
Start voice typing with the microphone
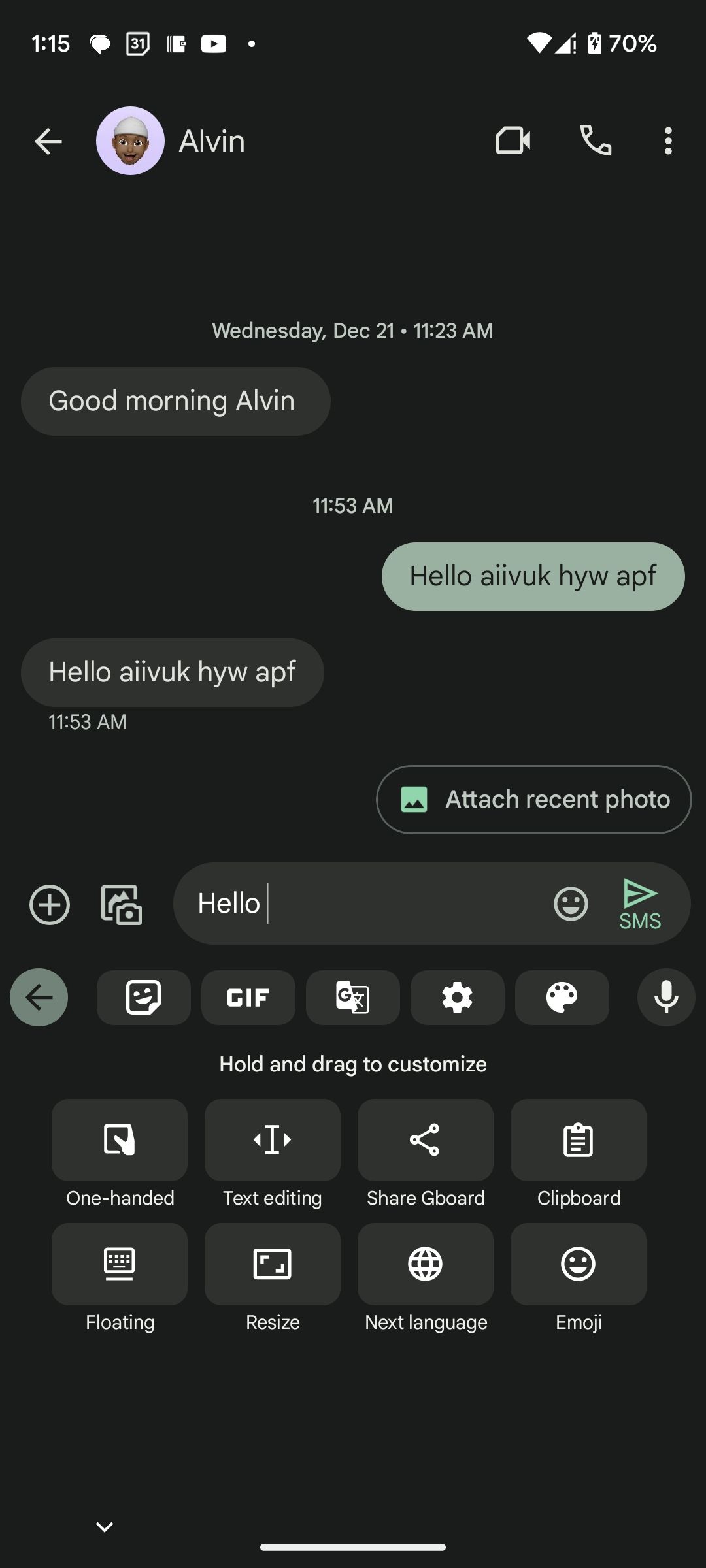(665, 998)
